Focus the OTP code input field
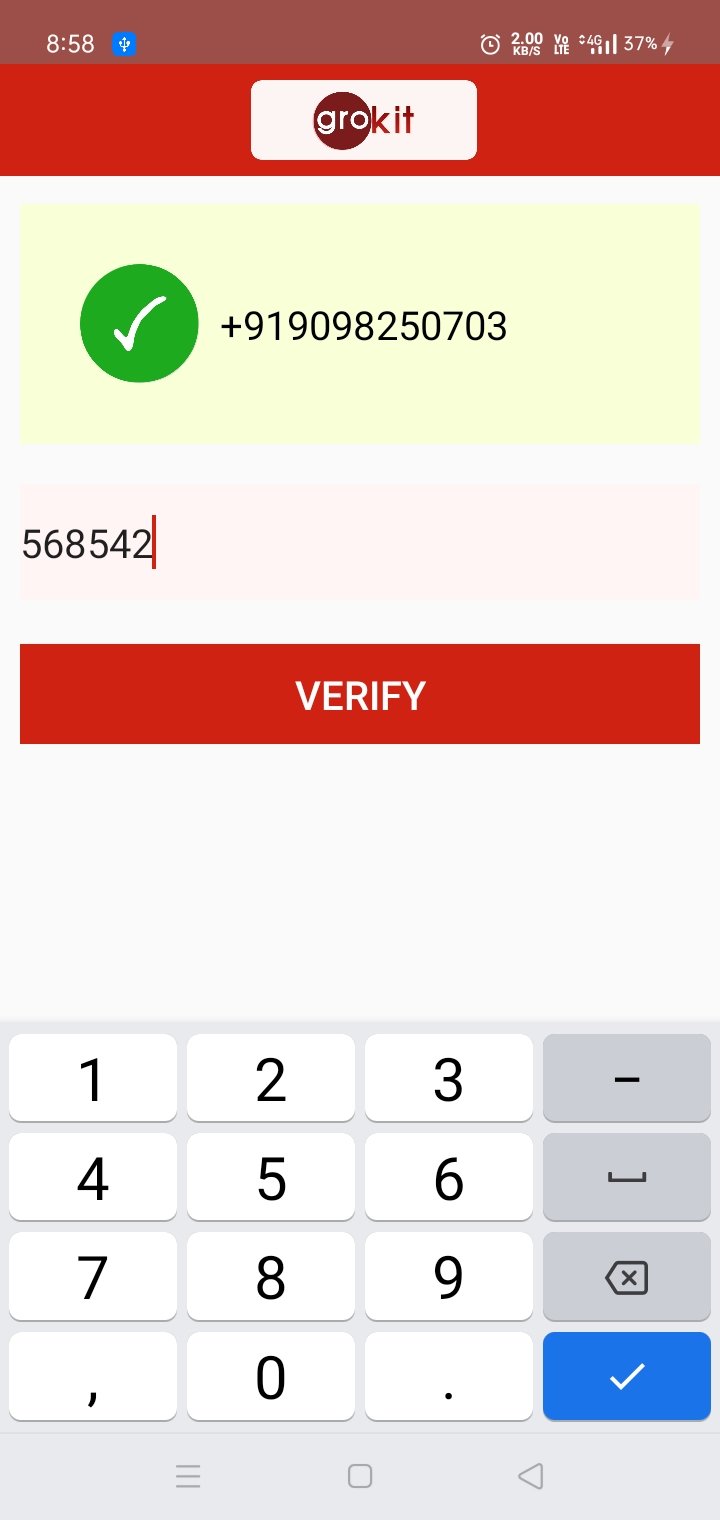This screenshot has width=720, height=1520. pyautogui.click(x=360, y=544)
